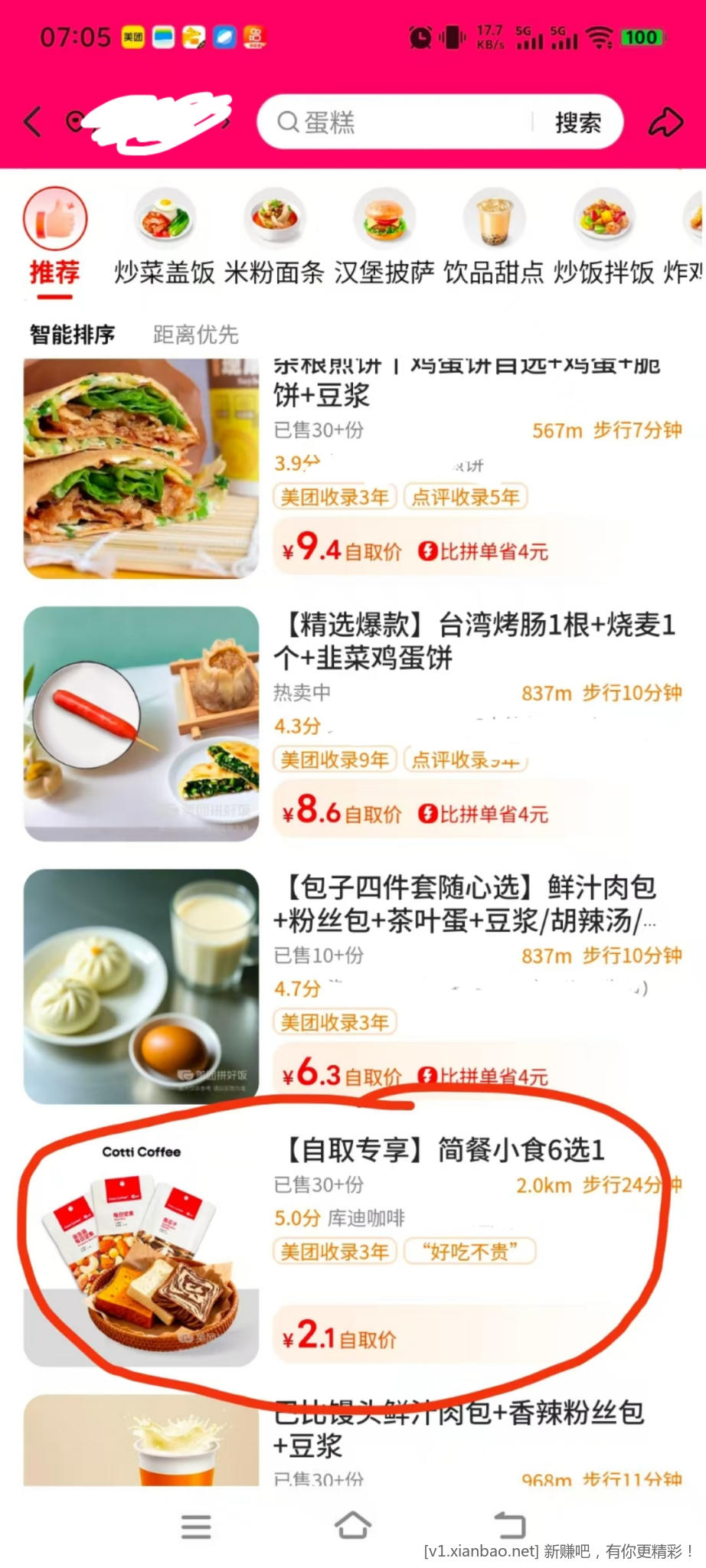Tap the 美团收录9年 badge on 台湾烤肠 listing
This screenshot has height=1568, width=706.
click(335, 759)
